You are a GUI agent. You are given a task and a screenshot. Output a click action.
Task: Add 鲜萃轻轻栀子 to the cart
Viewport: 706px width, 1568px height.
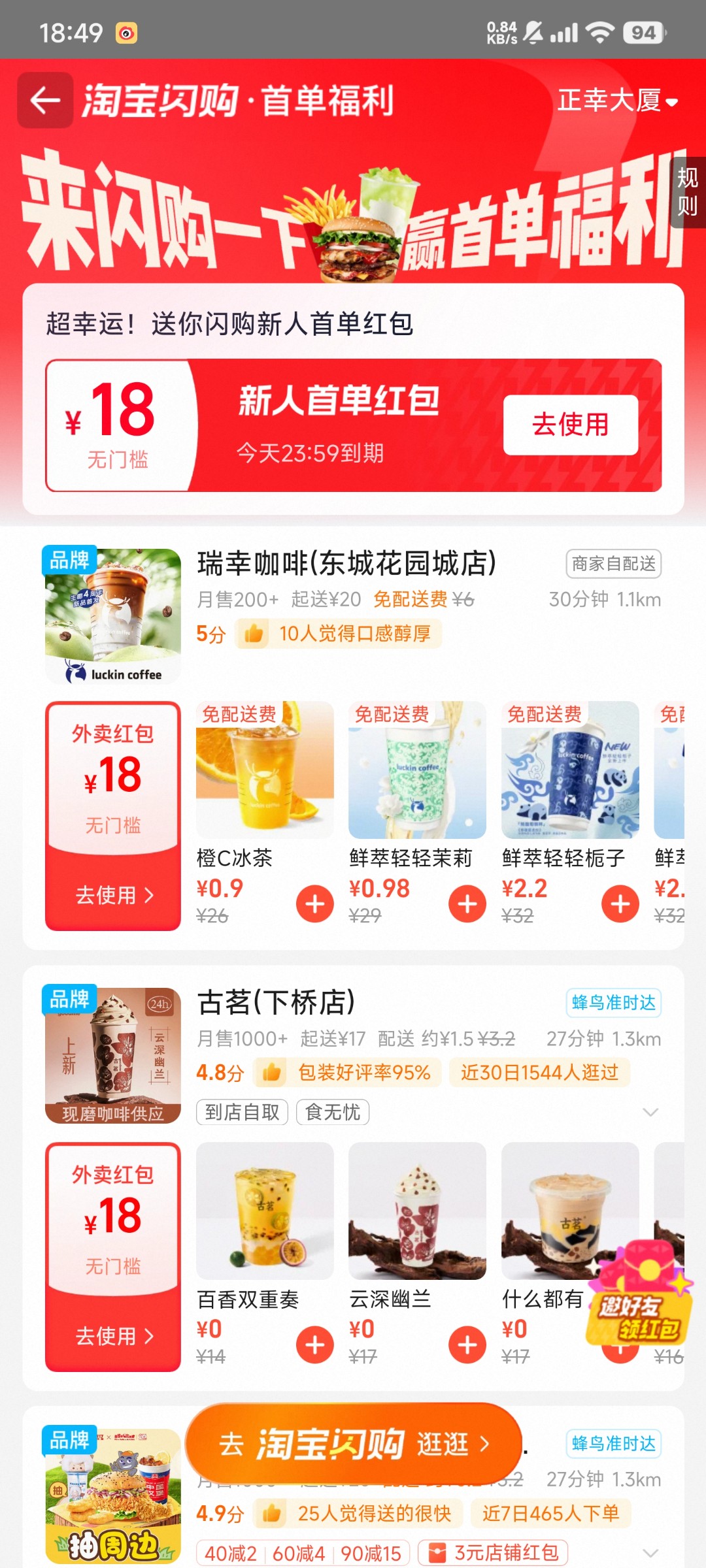pos(620,904)
